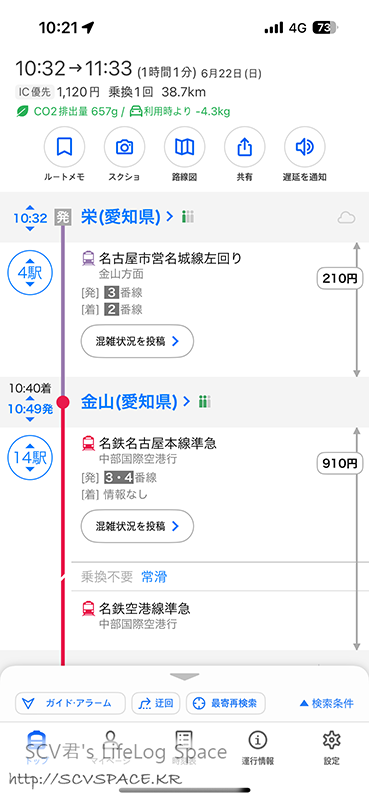Open the 常滑 station link

pyautogui.click(x=154, y=577)
